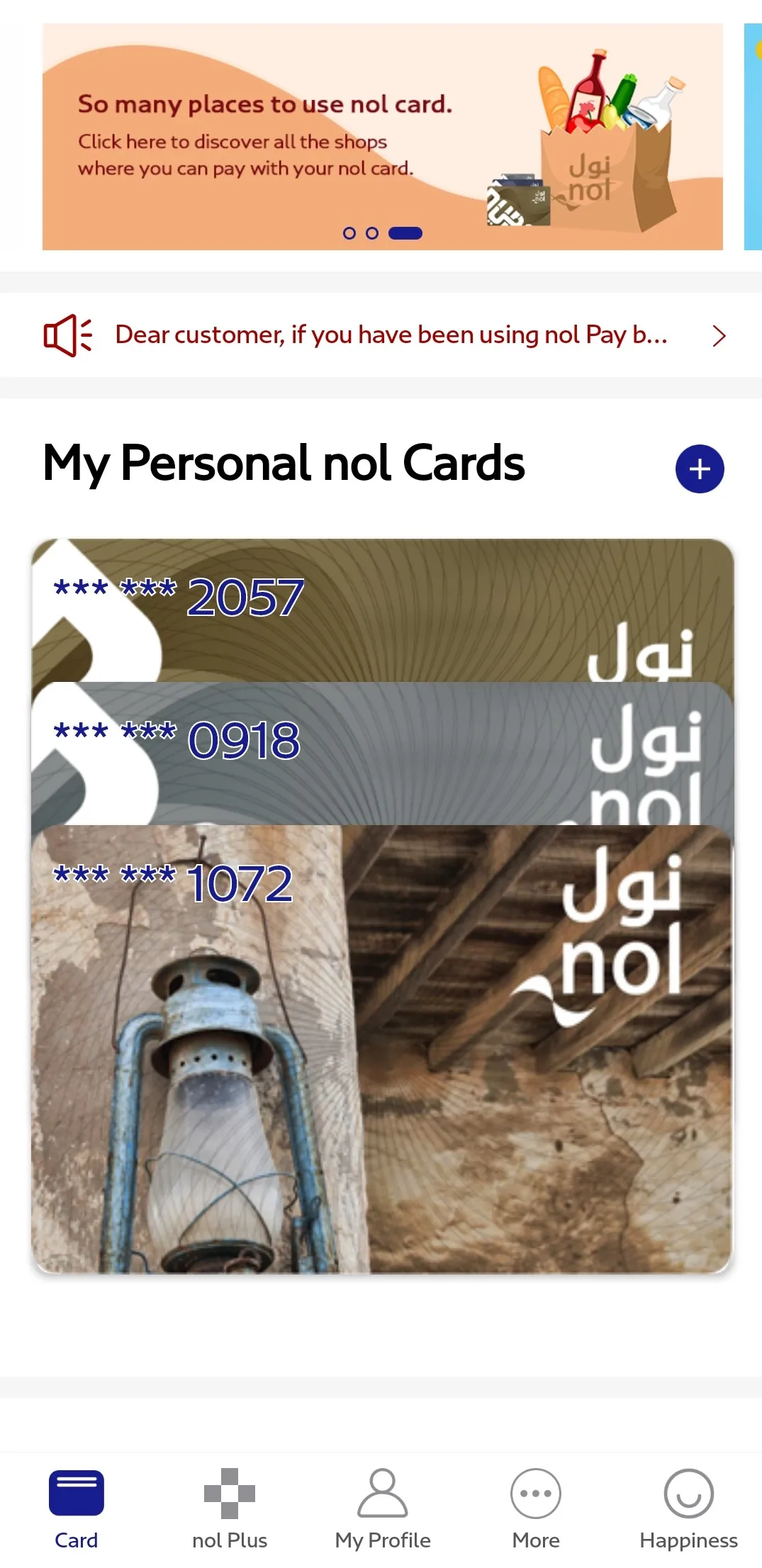Open the nol card shops banner
The width and height of the screenshot is (762, 1568).
point(382,136)
